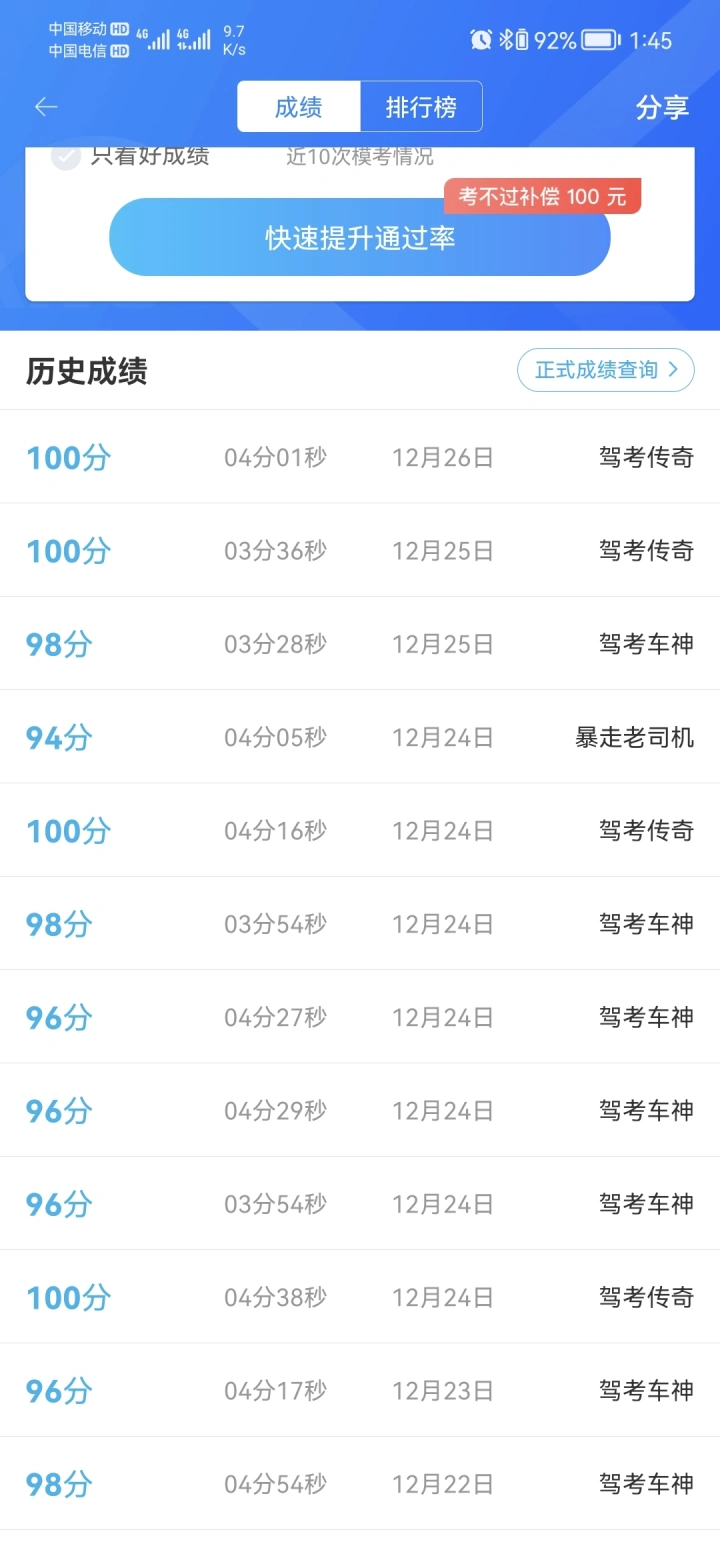Open the 100分 record timed 03分36秒
The height and width of the screenshot is (1560, 720).
tap(360, 551)
